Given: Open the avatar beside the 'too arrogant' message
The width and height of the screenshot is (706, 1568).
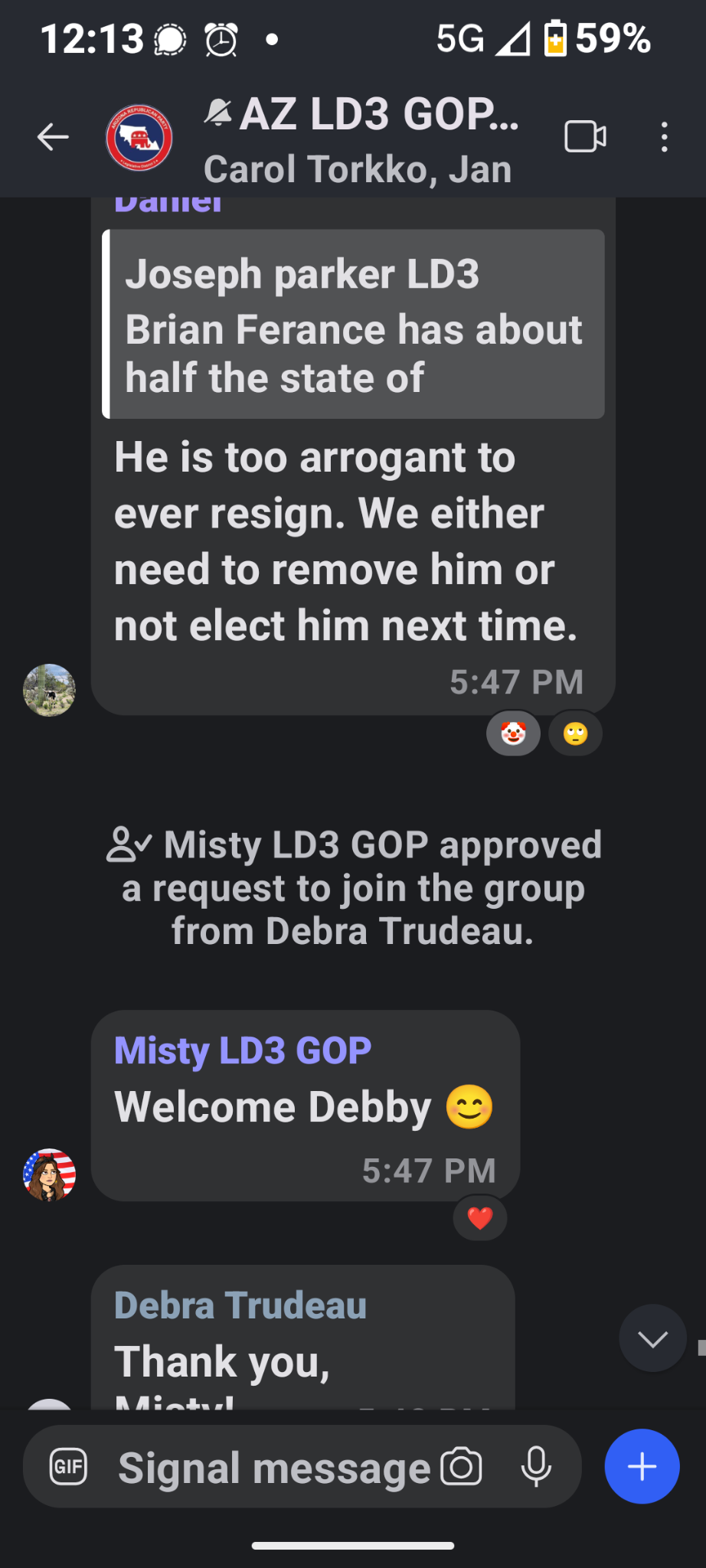Looking at the screenshot, I should (50, 690).
